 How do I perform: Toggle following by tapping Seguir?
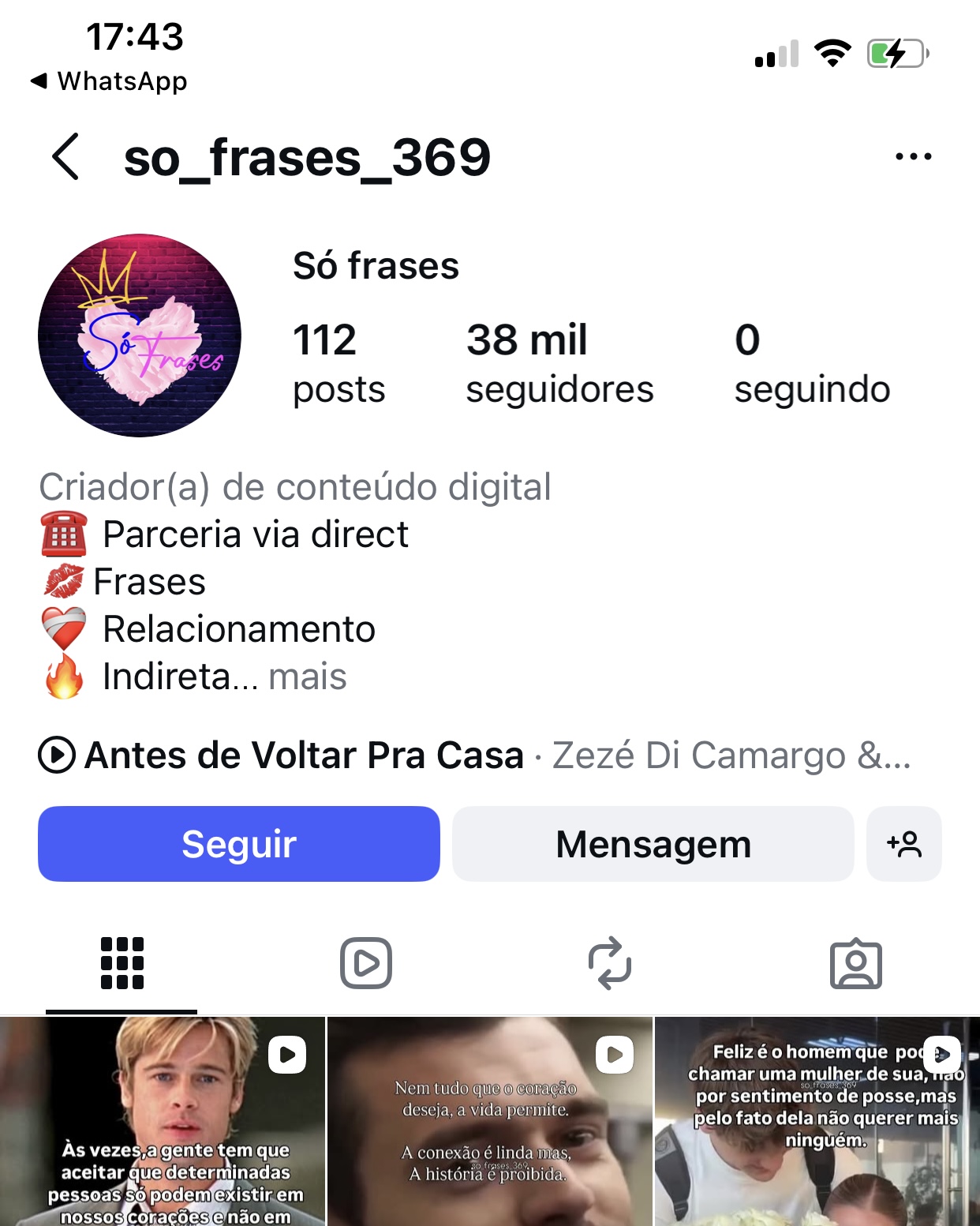point(238,843)
